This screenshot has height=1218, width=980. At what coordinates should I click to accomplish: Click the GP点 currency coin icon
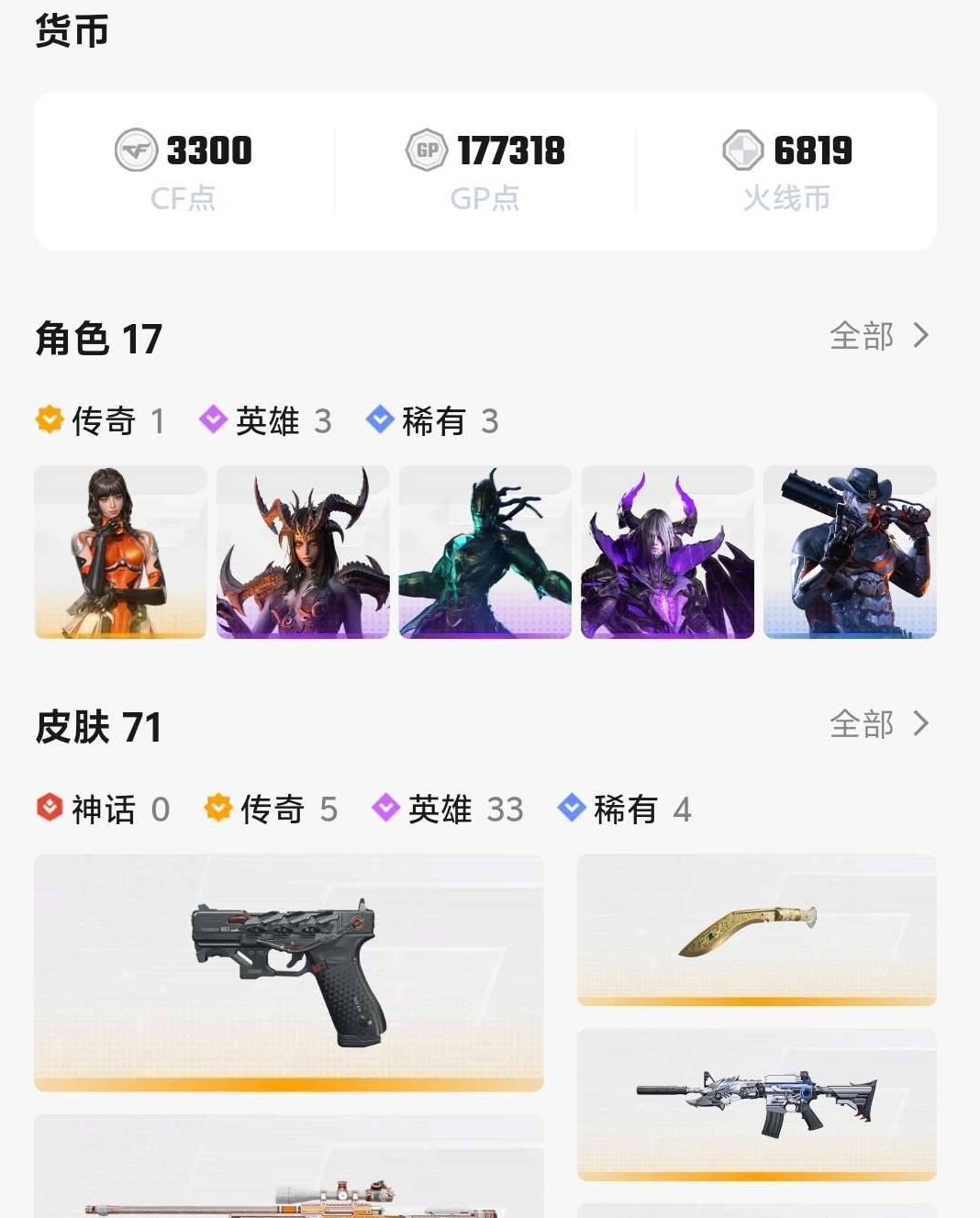[x=428, y=151]
